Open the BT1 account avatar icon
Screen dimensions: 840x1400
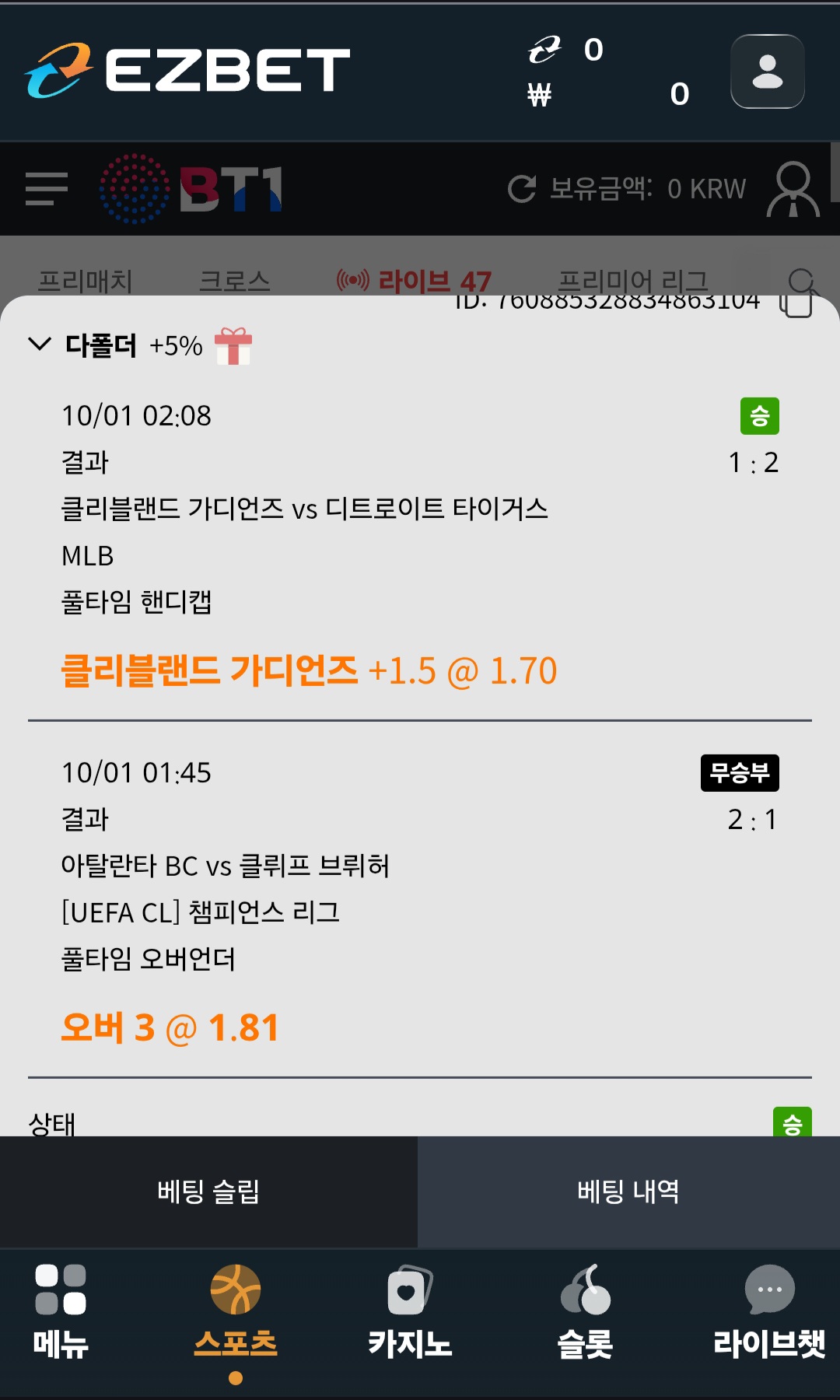[x=793, y=189]
